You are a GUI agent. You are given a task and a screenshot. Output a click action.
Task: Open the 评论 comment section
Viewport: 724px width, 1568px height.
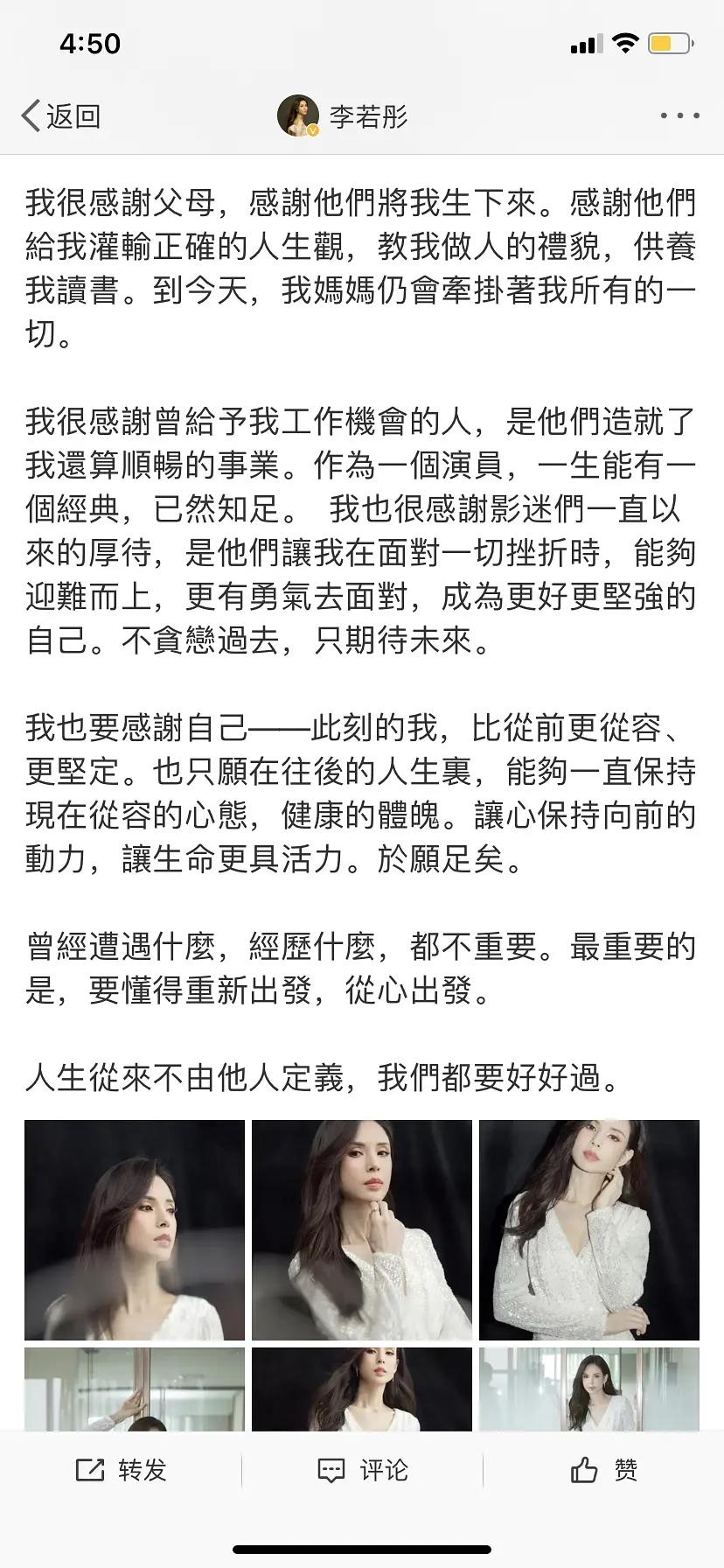click(x=362, y=1470)
